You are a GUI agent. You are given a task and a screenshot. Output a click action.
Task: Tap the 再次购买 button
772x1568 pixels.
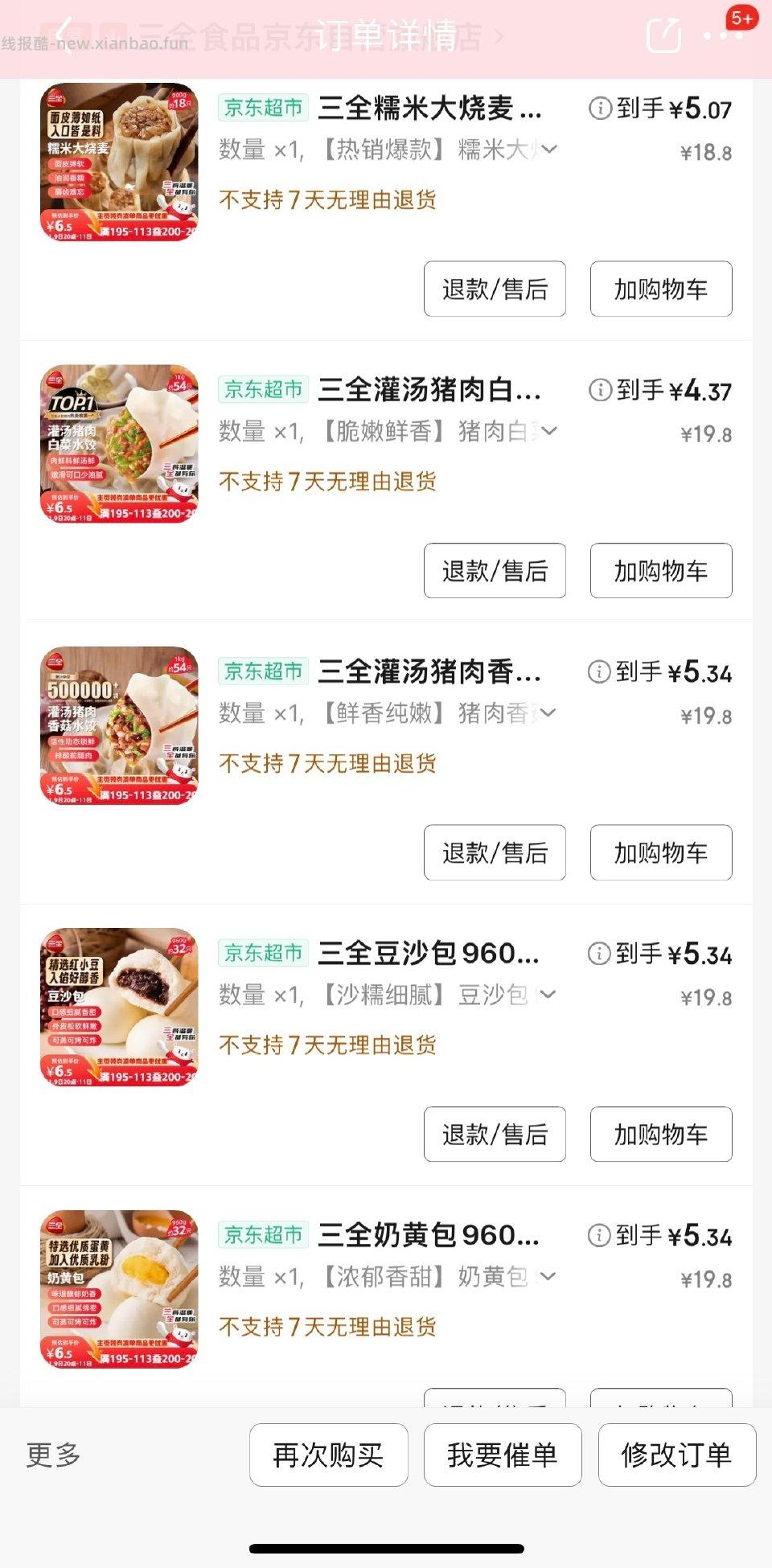tap(328, 1455)
